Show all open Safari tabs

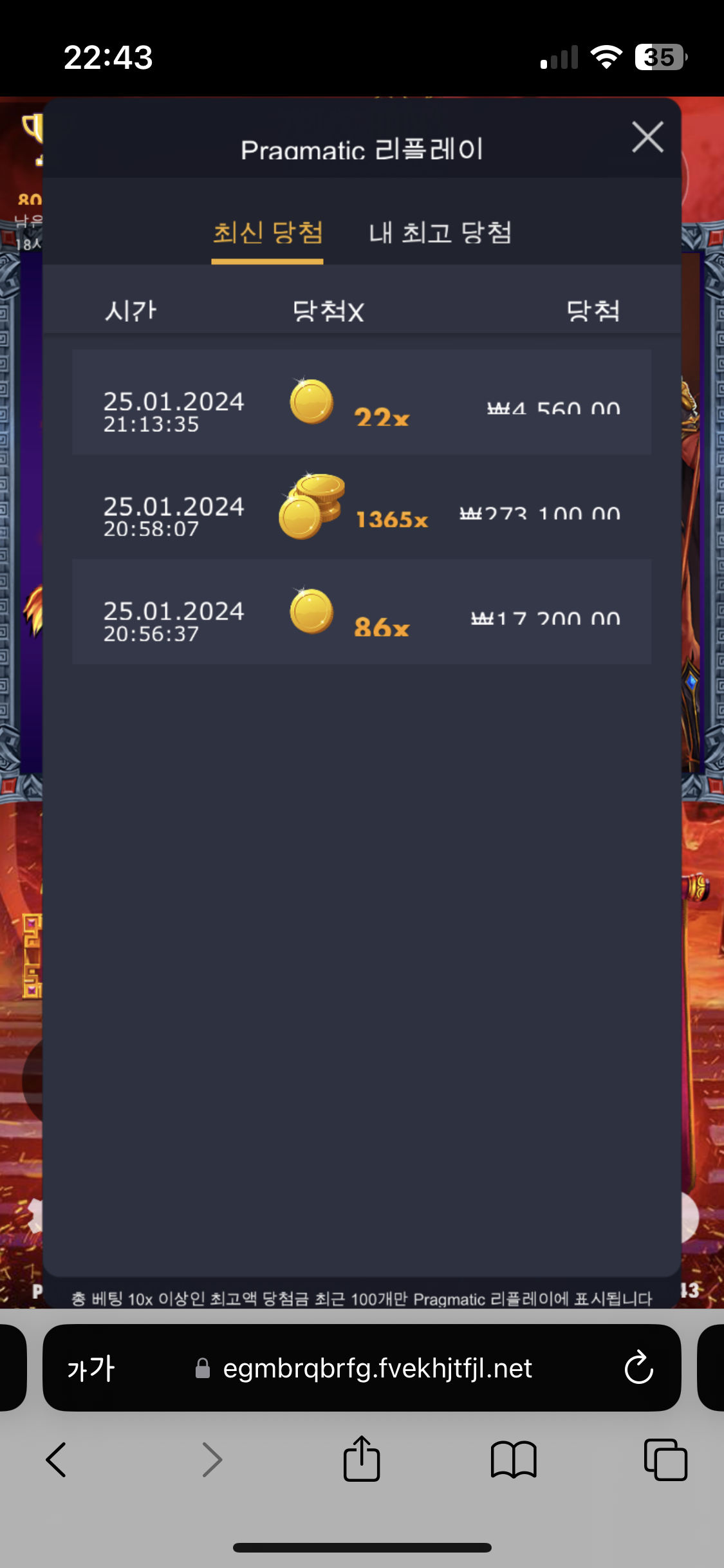click(665, 1459)
